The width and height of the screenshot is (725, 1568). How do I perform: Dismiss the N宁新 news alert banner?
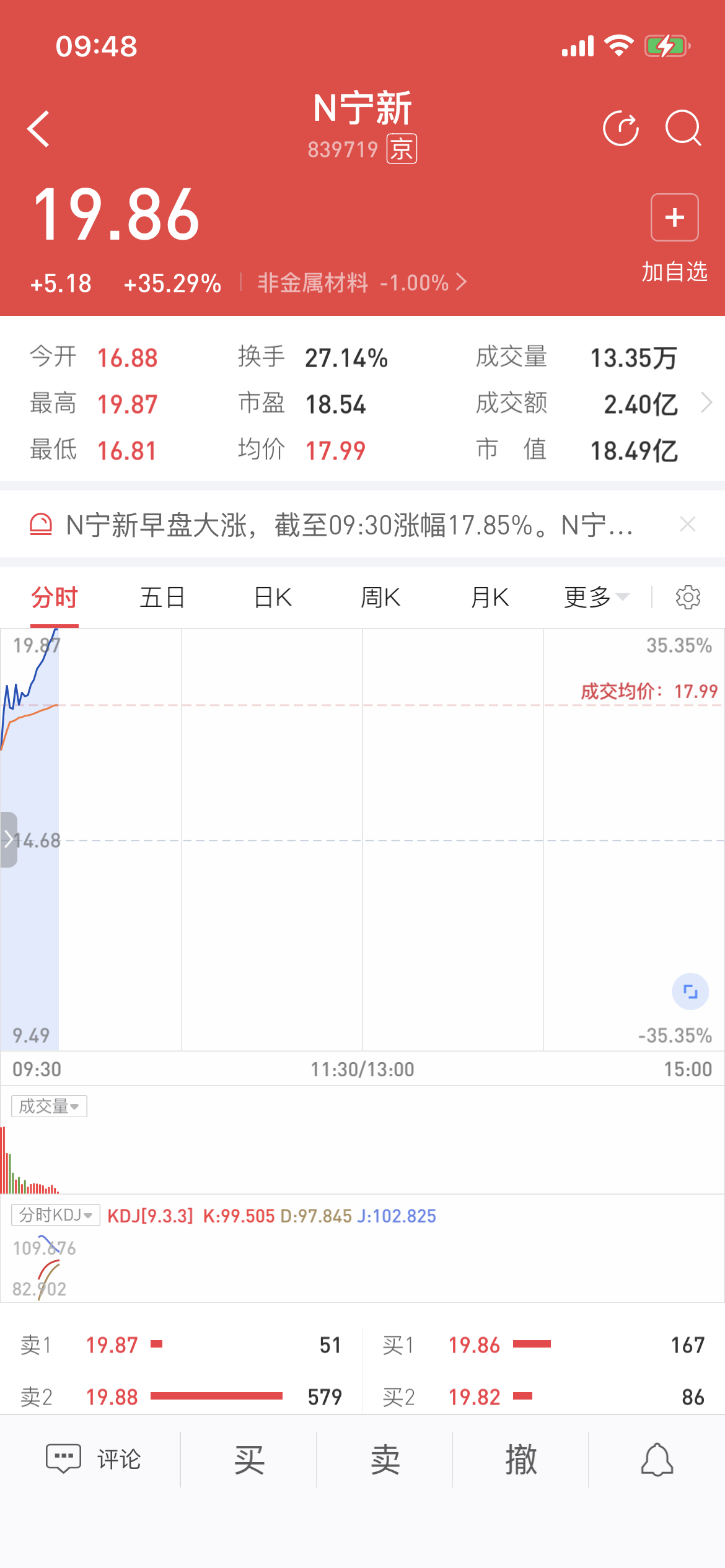tap(687, 525)
